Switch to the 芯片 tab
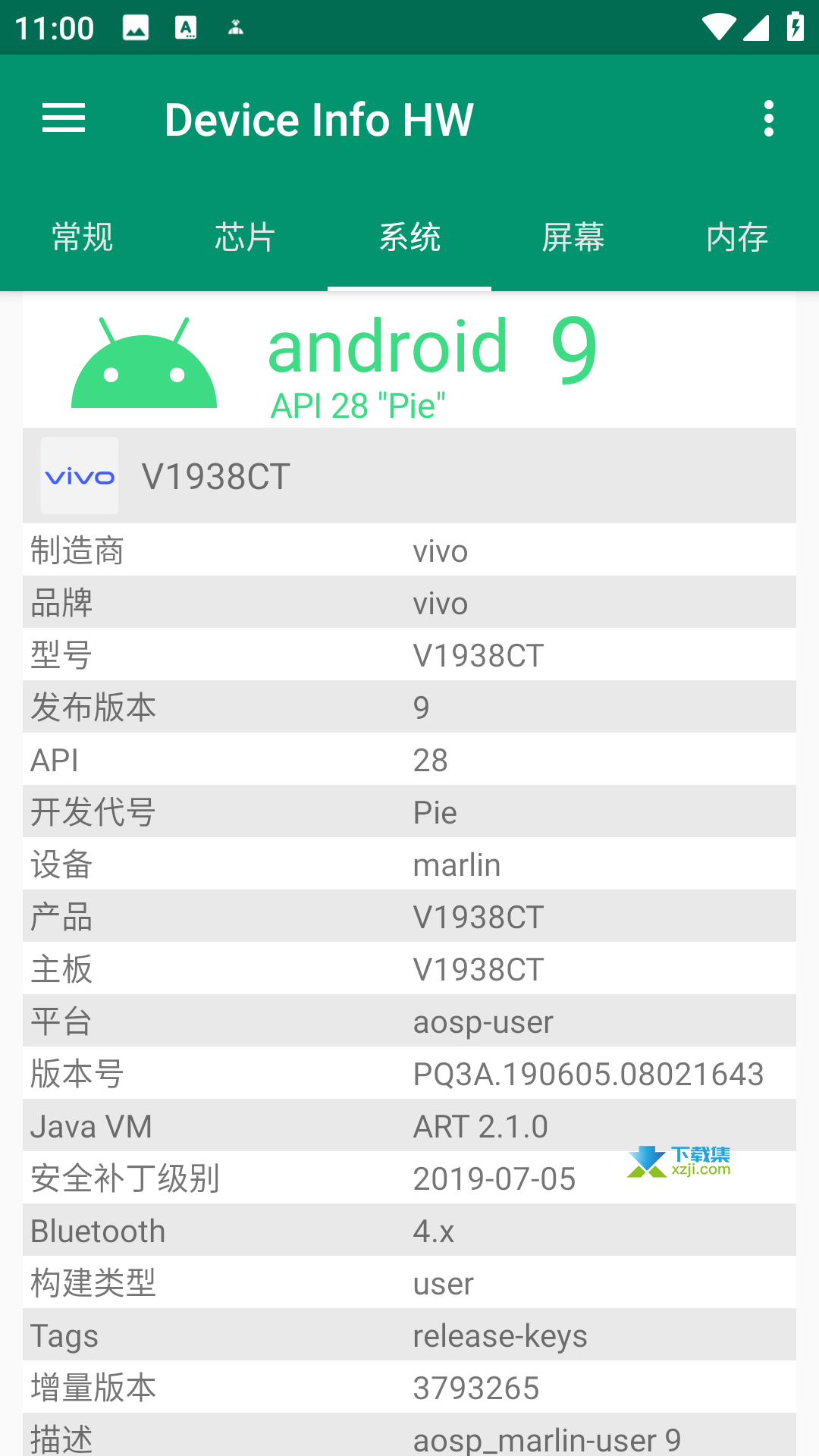The image size is (819, 1456). pos(245,237)
